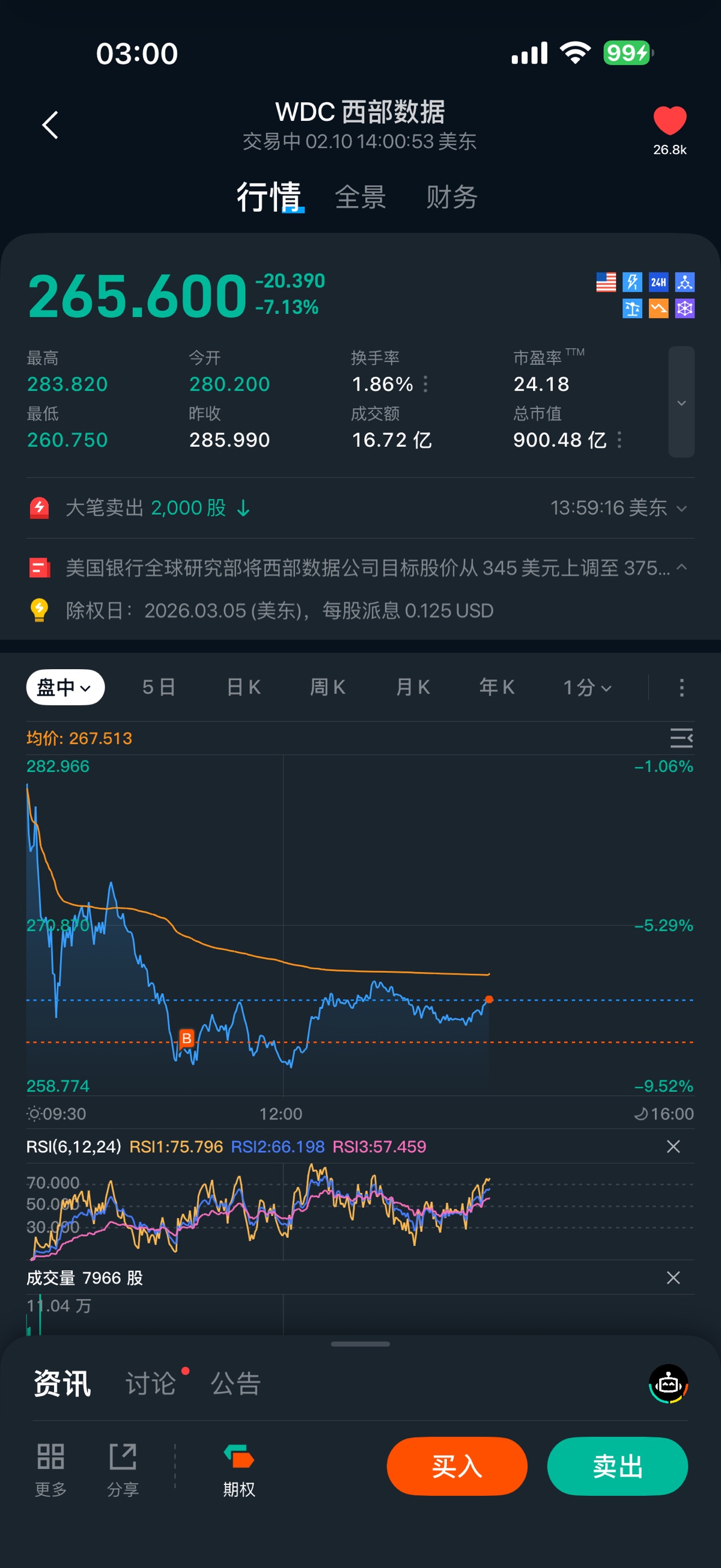Screen dimensions: 721x1568
Task: Switch to the 全景 tab
Action: 360,197
